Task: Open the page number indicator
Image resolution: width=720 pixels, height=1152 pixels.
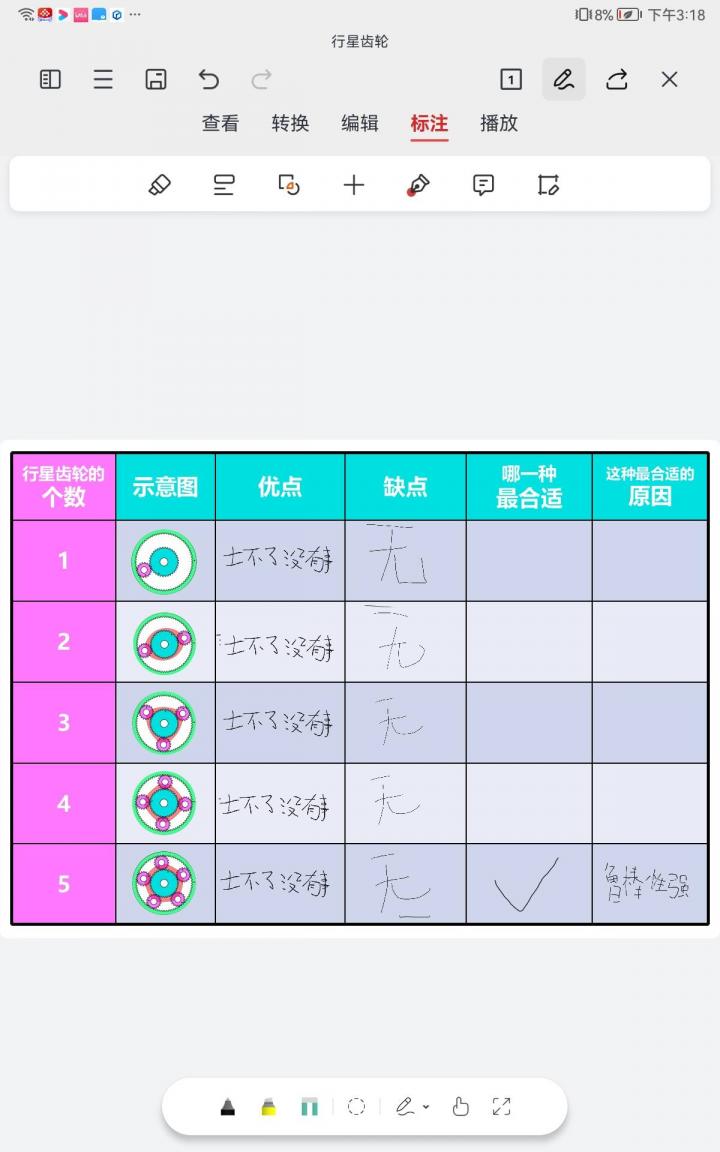Action: [x=511, y=79]
